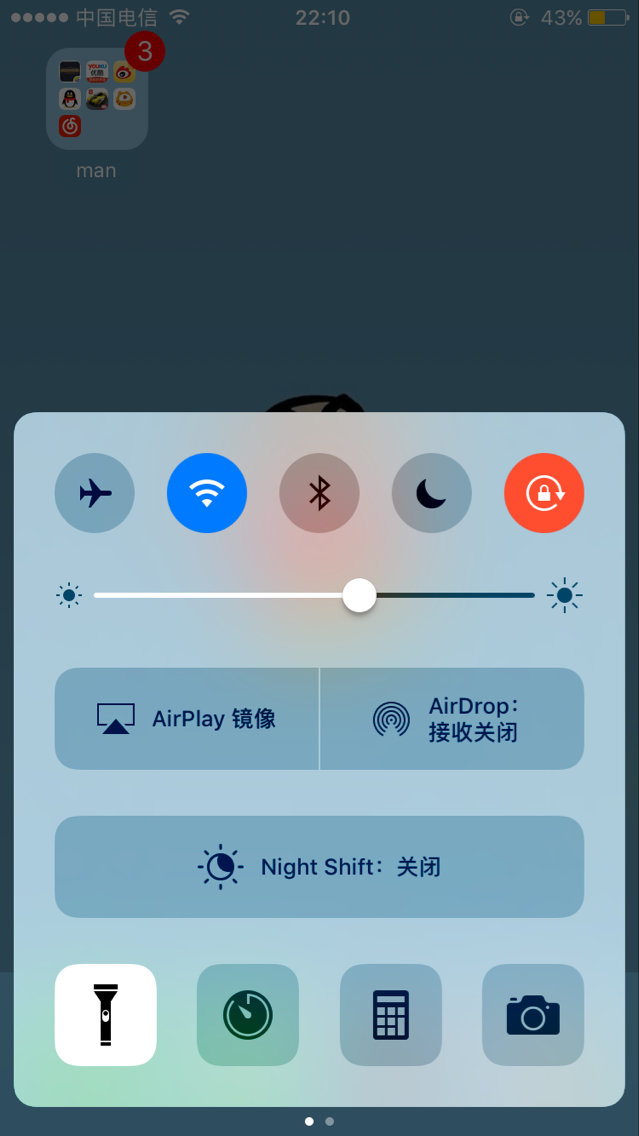Open the camera shortcut

tap(533, 1015)
